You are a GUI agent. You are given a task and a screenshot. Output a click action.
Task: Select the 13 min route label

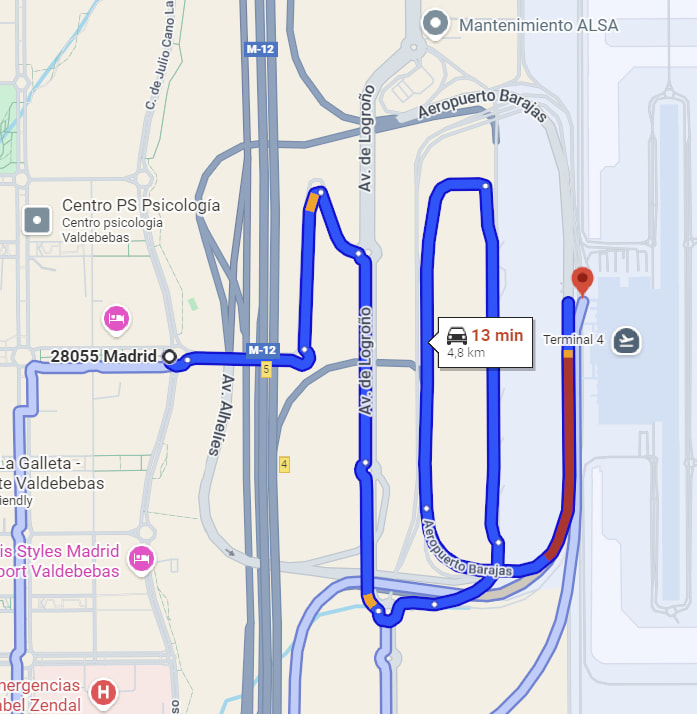coord(485,343)
